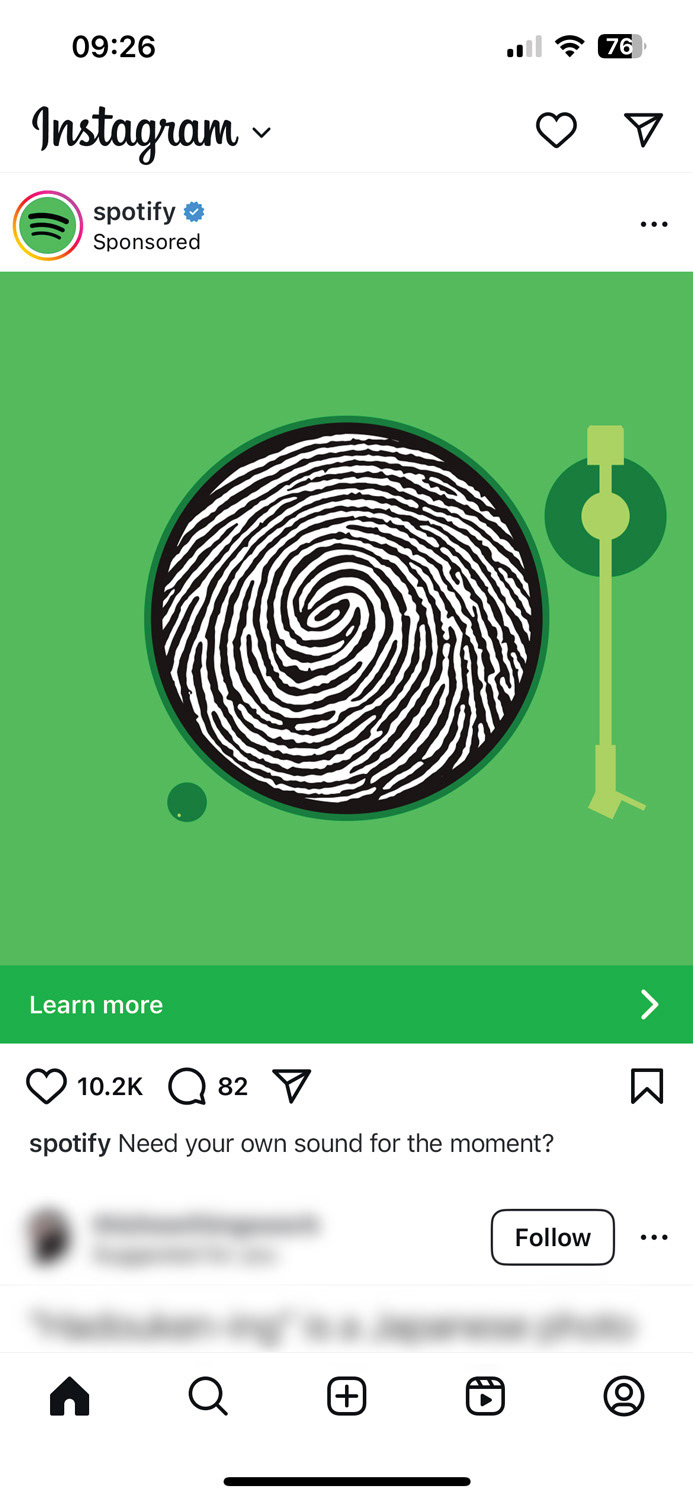The image size is (693, 1500).
Task: Bookmark the Spotify post
Action: 647,1086
